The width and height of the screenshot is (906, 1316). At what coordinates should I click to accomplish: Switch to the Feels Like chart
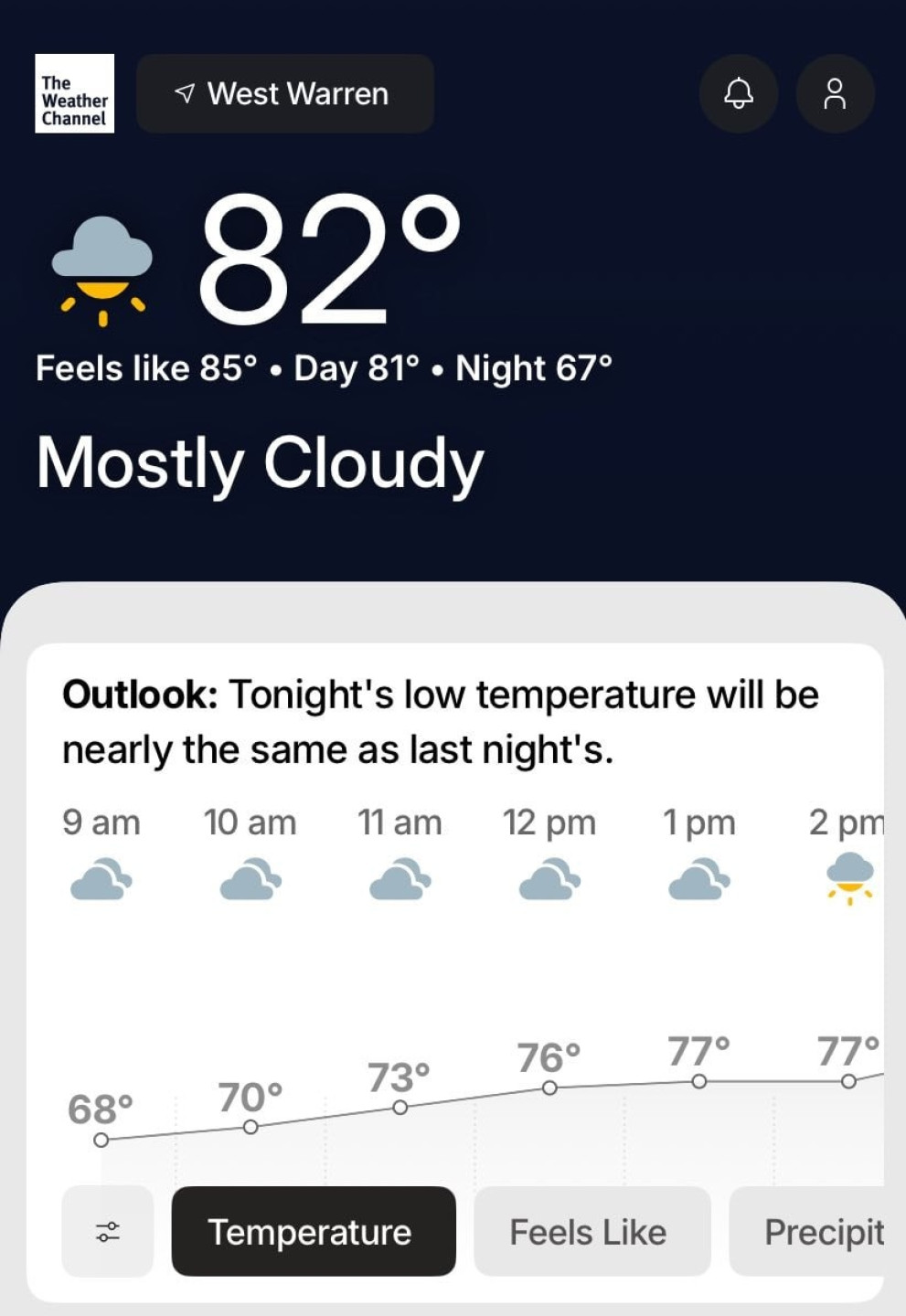591,1231
